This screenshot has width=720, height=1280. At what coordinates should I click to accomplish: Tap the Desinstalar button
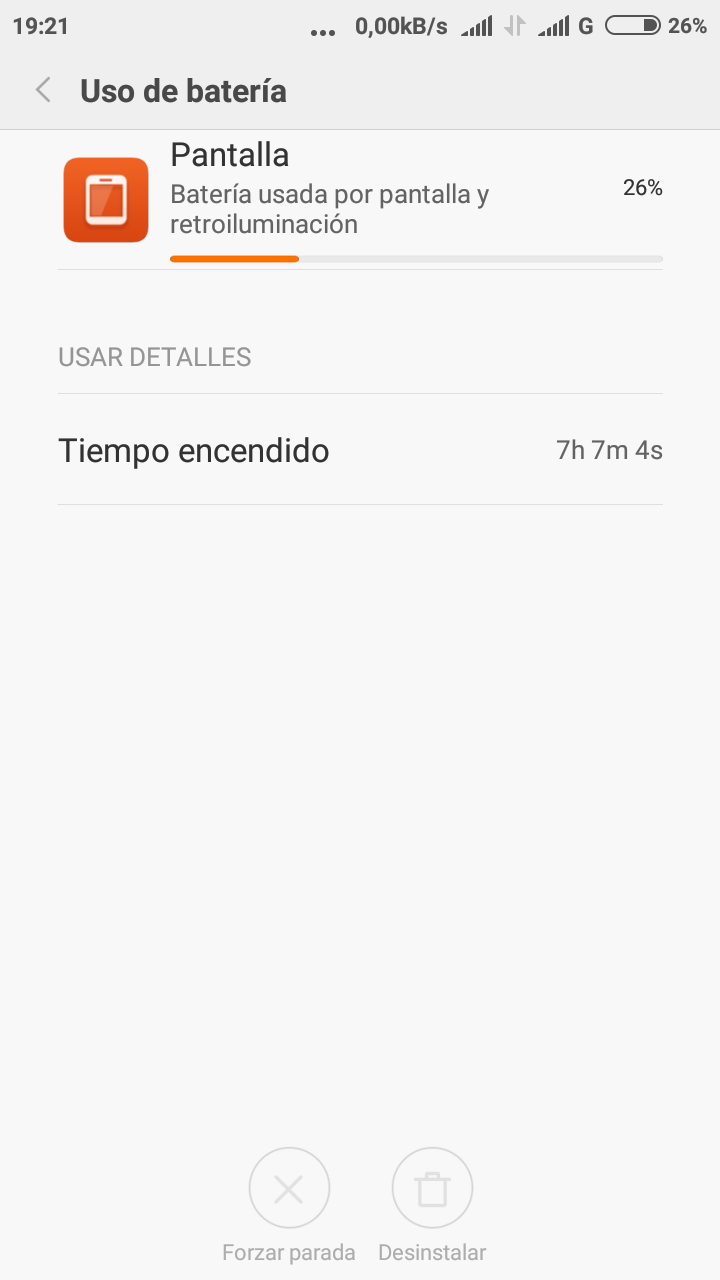432,1188
